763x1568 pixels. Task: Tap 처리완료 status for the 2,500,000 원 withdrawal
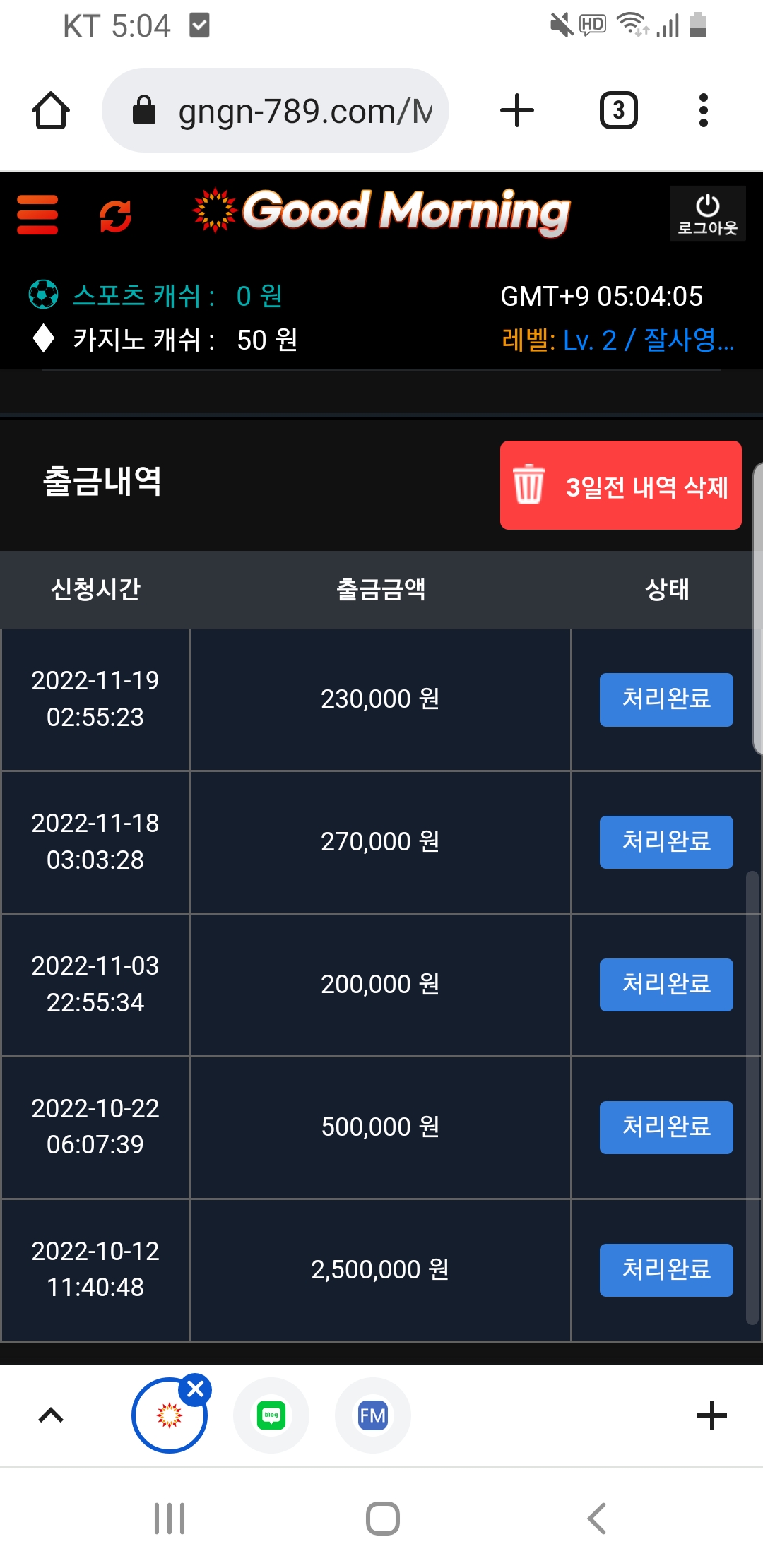[666, 1270]
